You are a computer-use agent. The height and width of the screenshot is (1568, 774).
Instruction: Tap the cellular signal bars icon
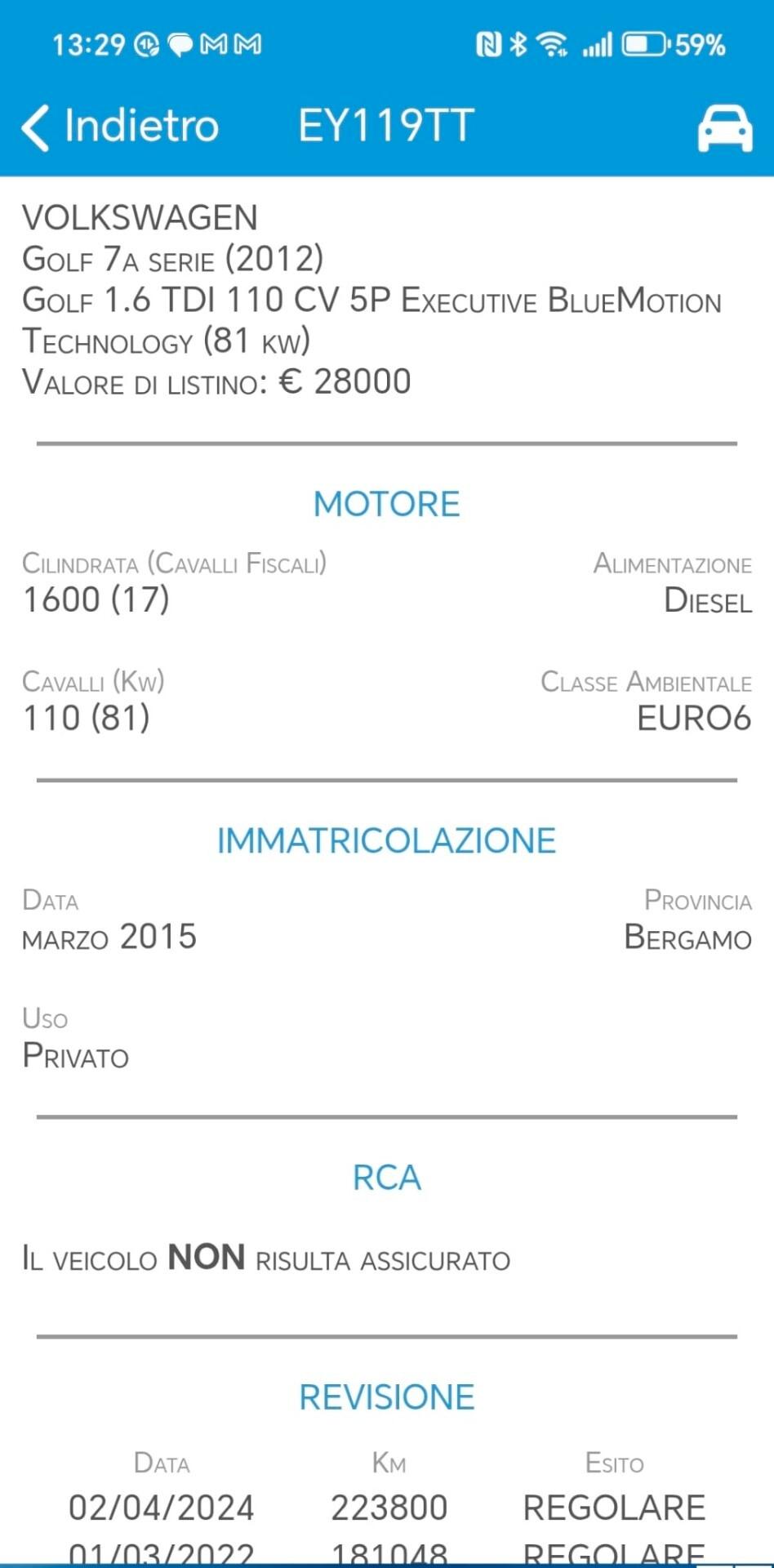tap(598, 45)
